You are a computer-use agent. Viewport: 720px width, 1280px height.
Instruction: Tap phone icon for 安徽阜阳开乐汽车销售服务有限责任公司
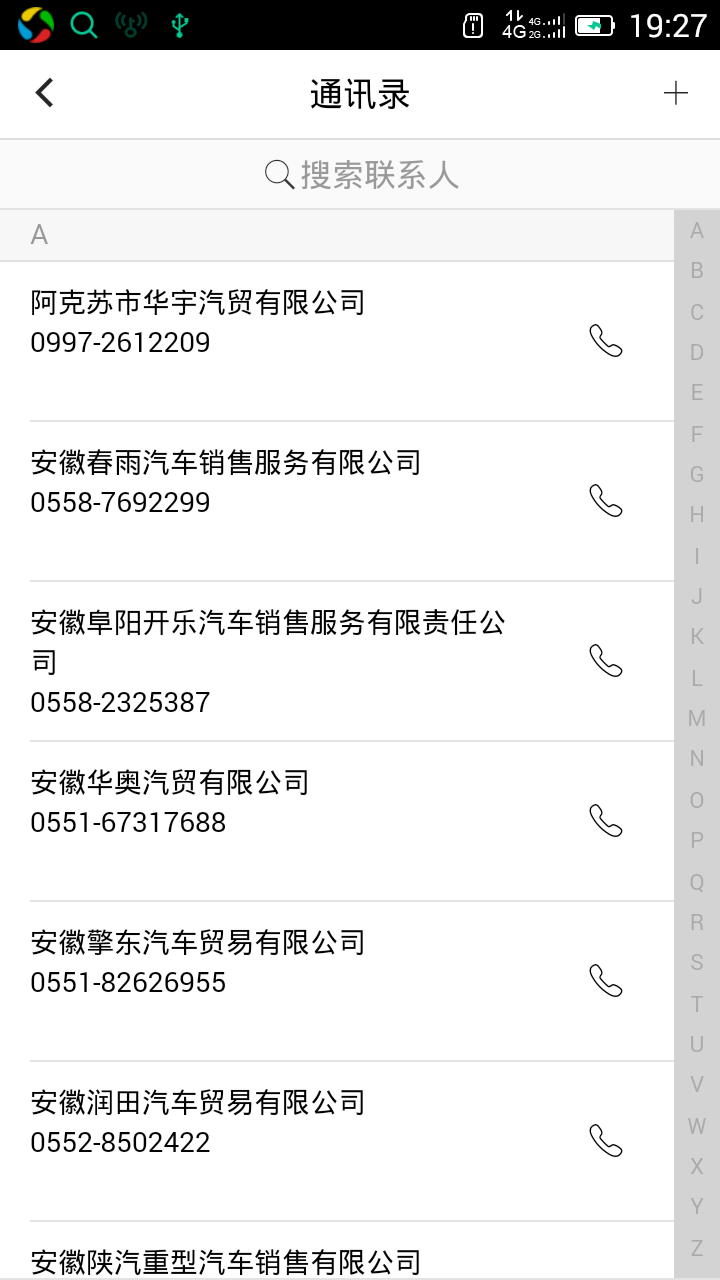pos(606,661)
